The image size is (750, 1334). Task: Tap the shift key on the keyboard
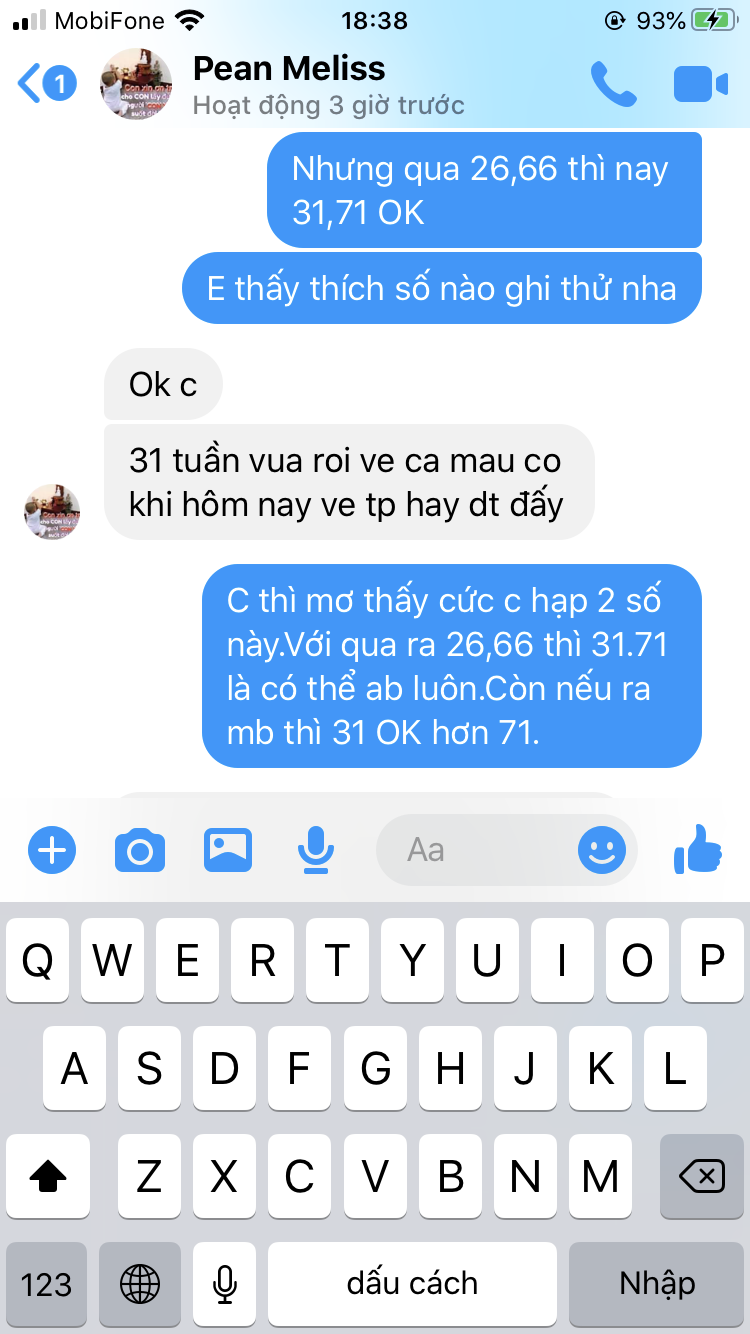[x=47, y=1176]
